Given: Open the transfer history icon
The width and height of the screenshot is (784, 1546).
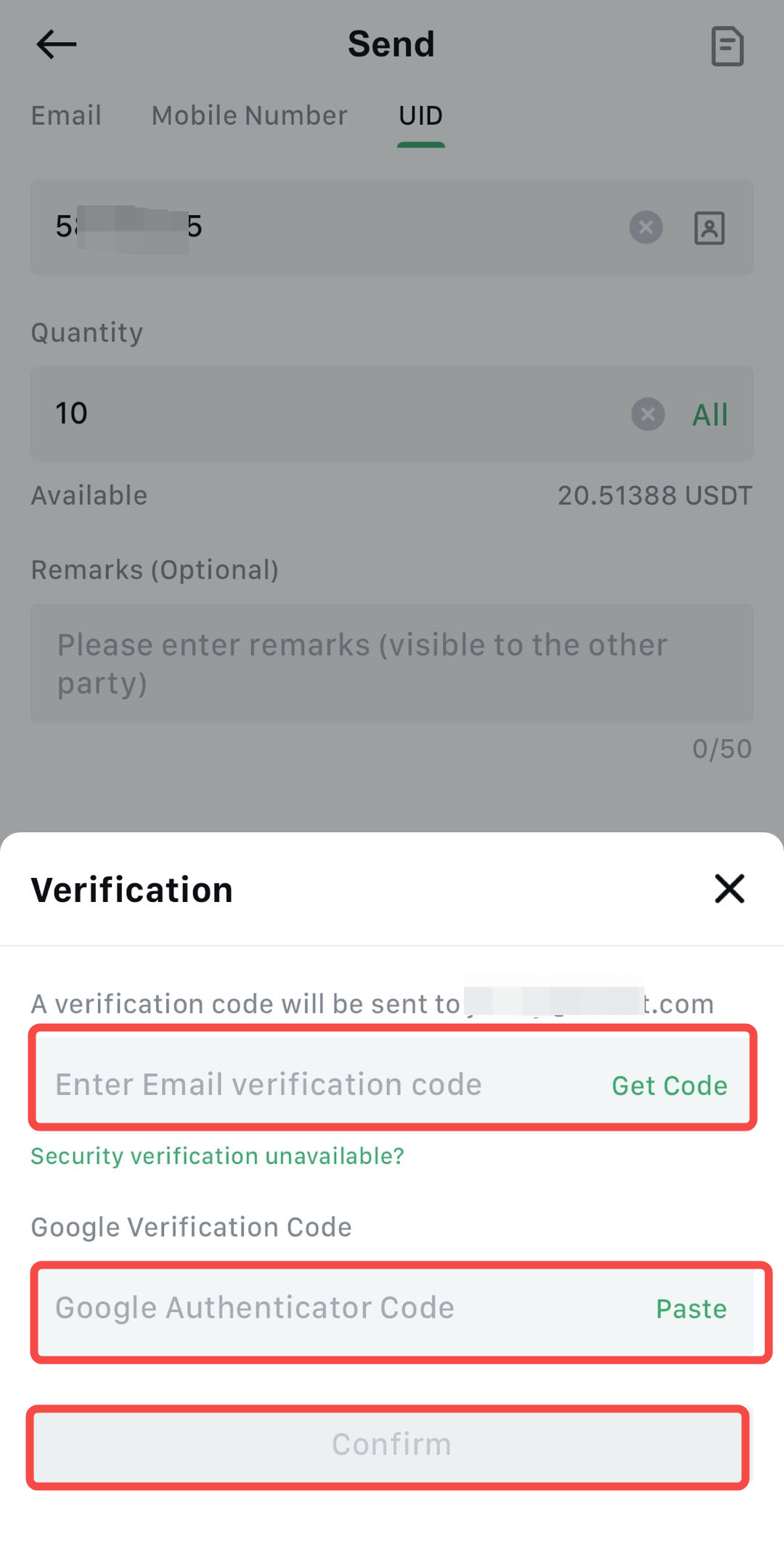Looking at the screenshot, I should click(727, 46).
